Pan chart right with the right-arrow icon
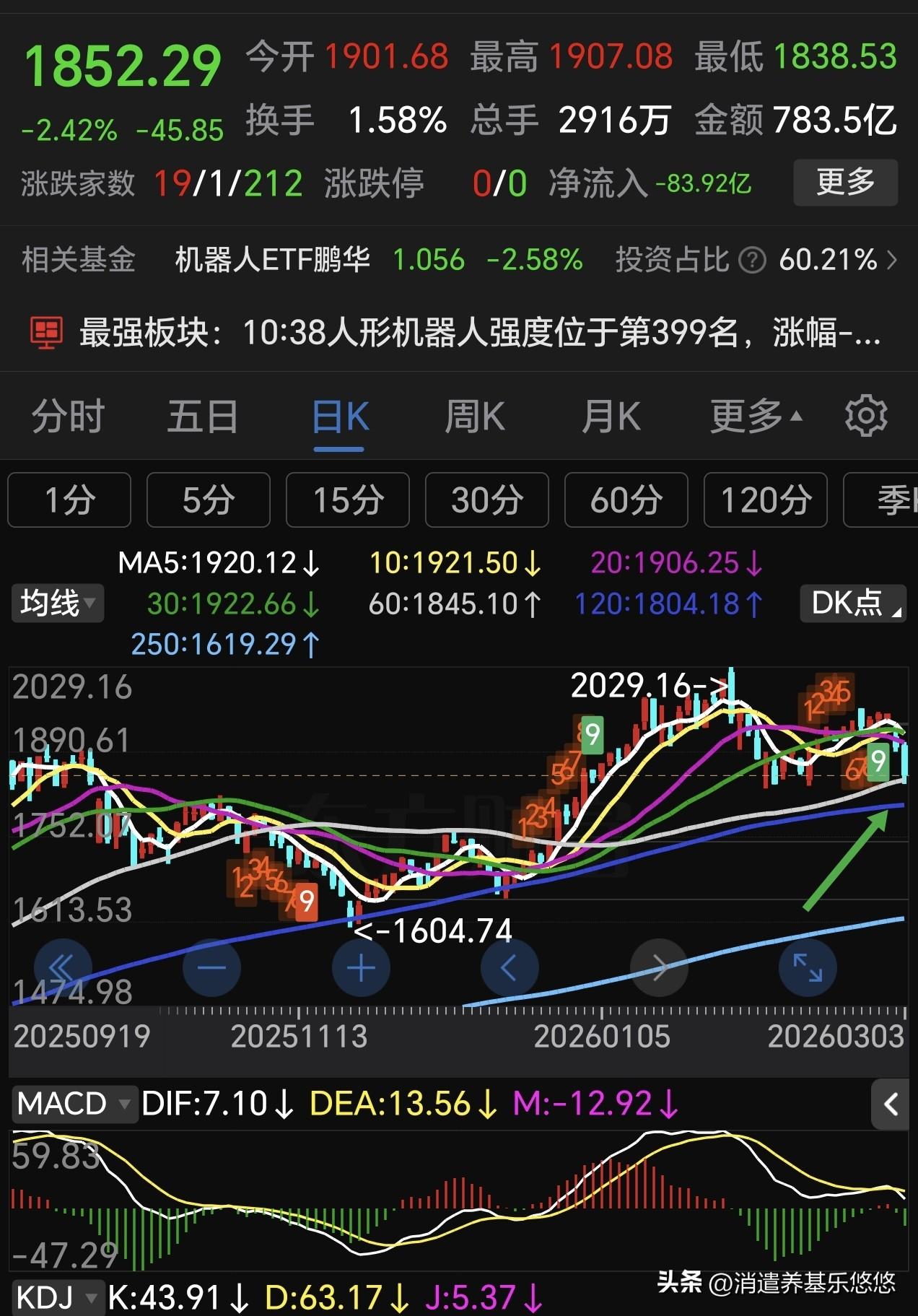Image resolution: width=918 pixels, height=1316 pixels. click(x=659, y=968)
